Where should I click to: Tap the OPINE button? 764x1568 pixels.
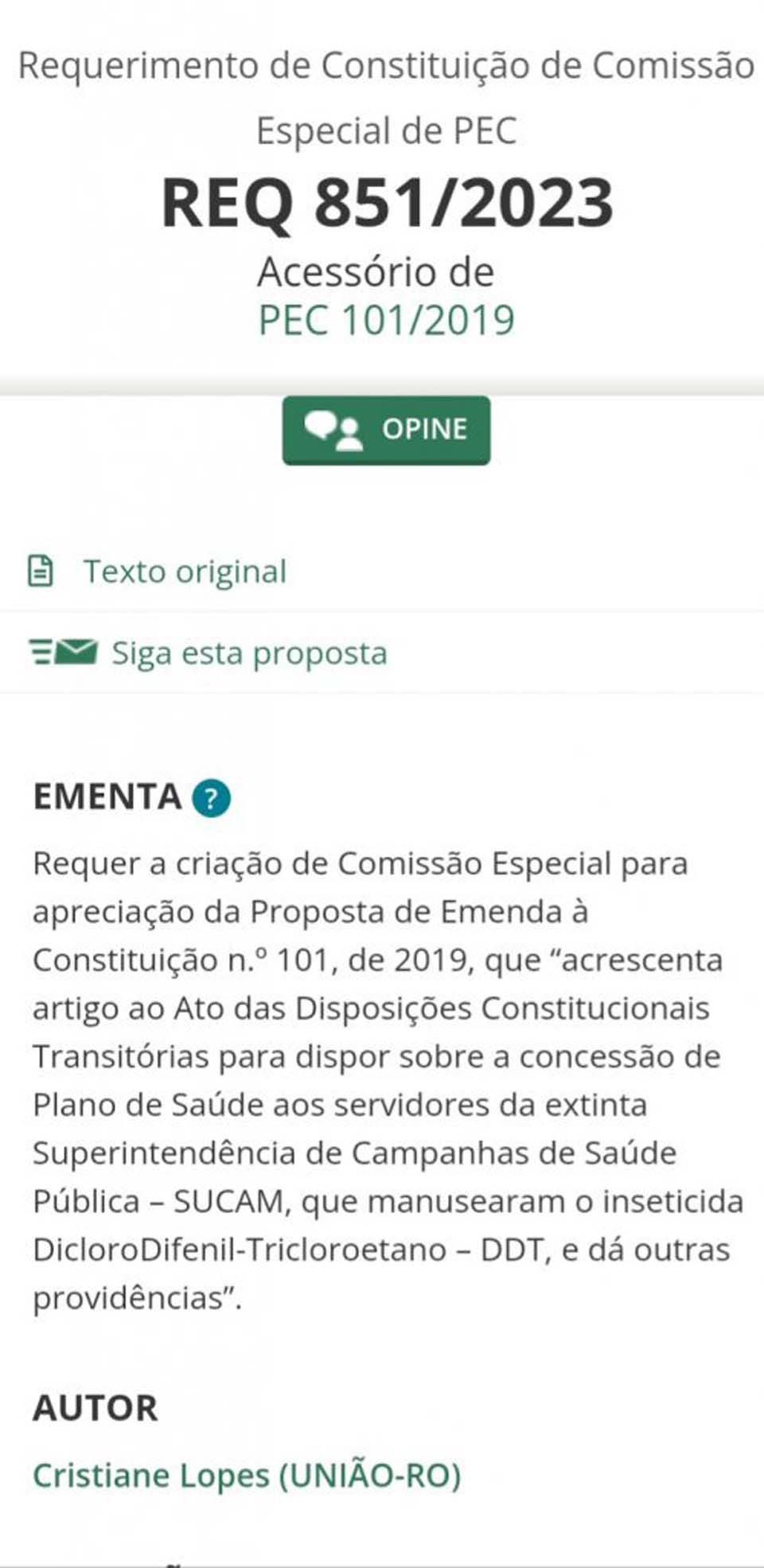[387, 430]
